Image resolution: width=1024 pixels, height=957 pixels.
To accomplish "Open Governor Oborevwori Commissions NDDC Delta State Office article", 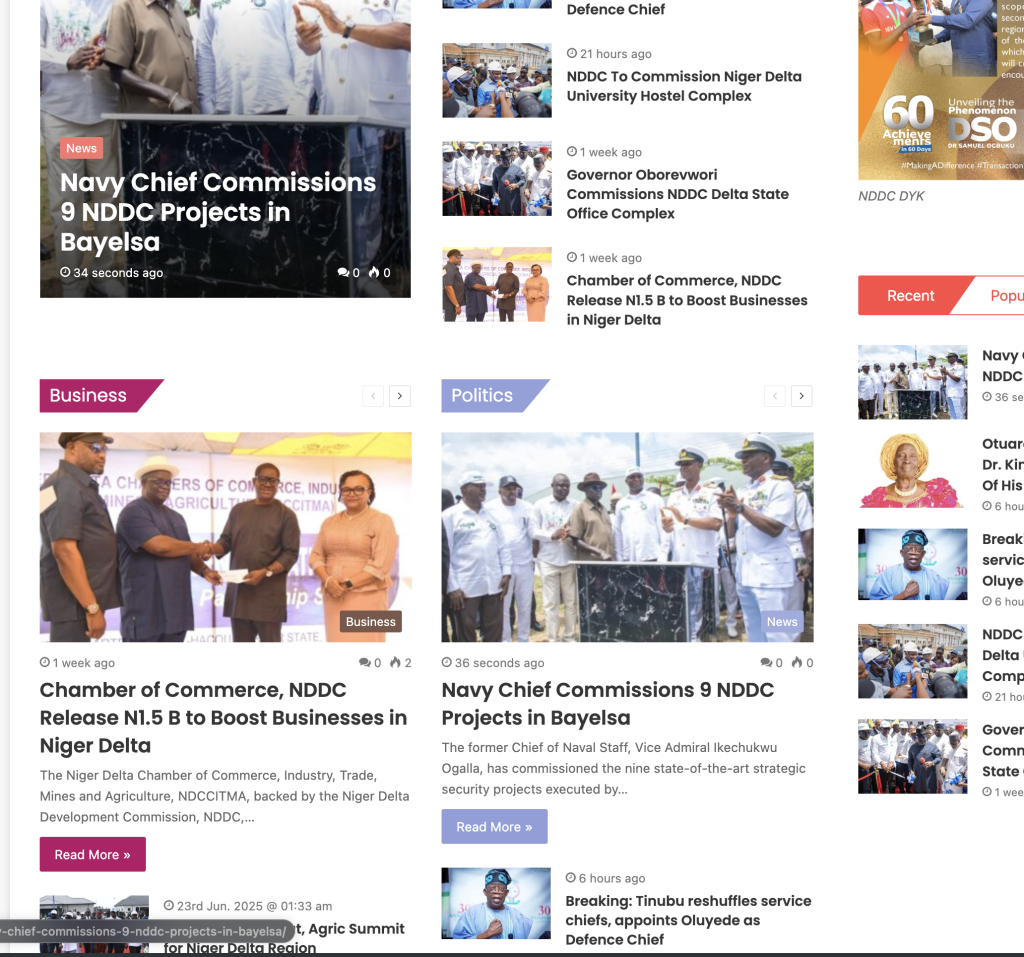I will [x=677, y=194].
